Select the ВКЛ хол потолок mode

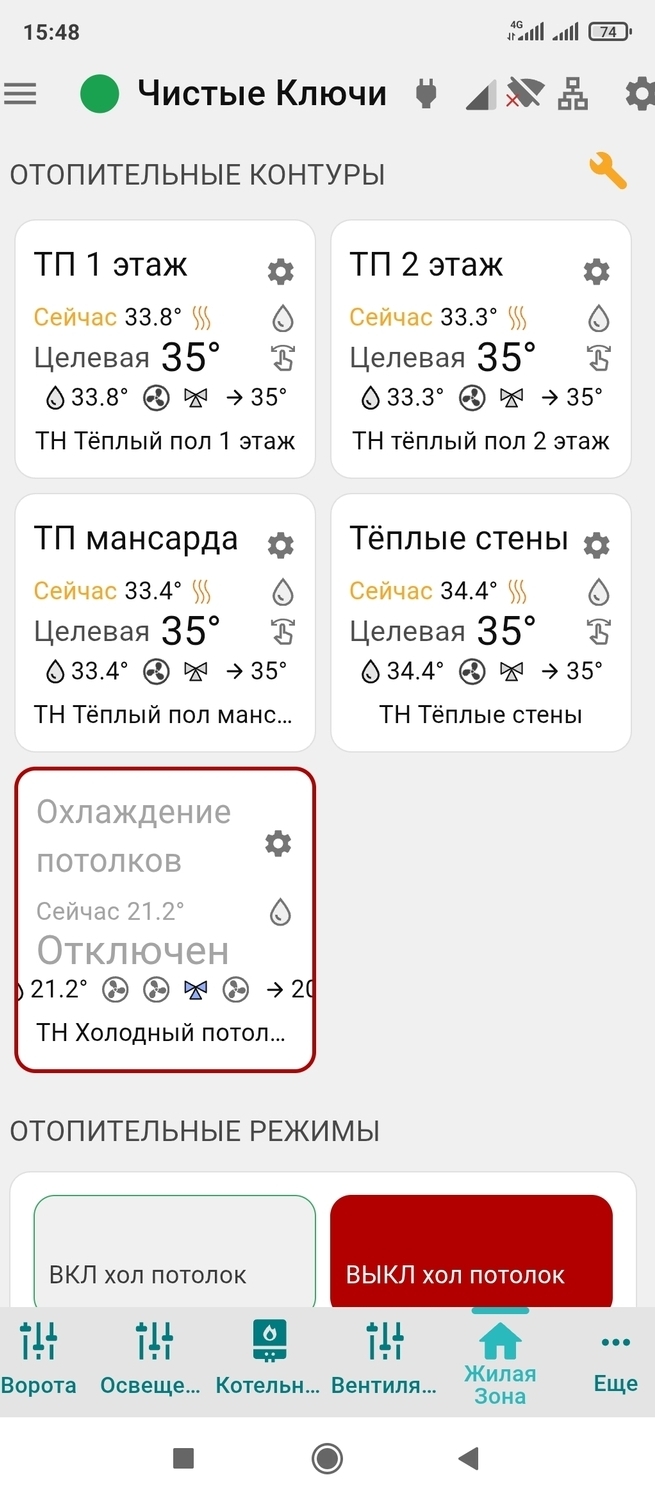click(174, 1252)
